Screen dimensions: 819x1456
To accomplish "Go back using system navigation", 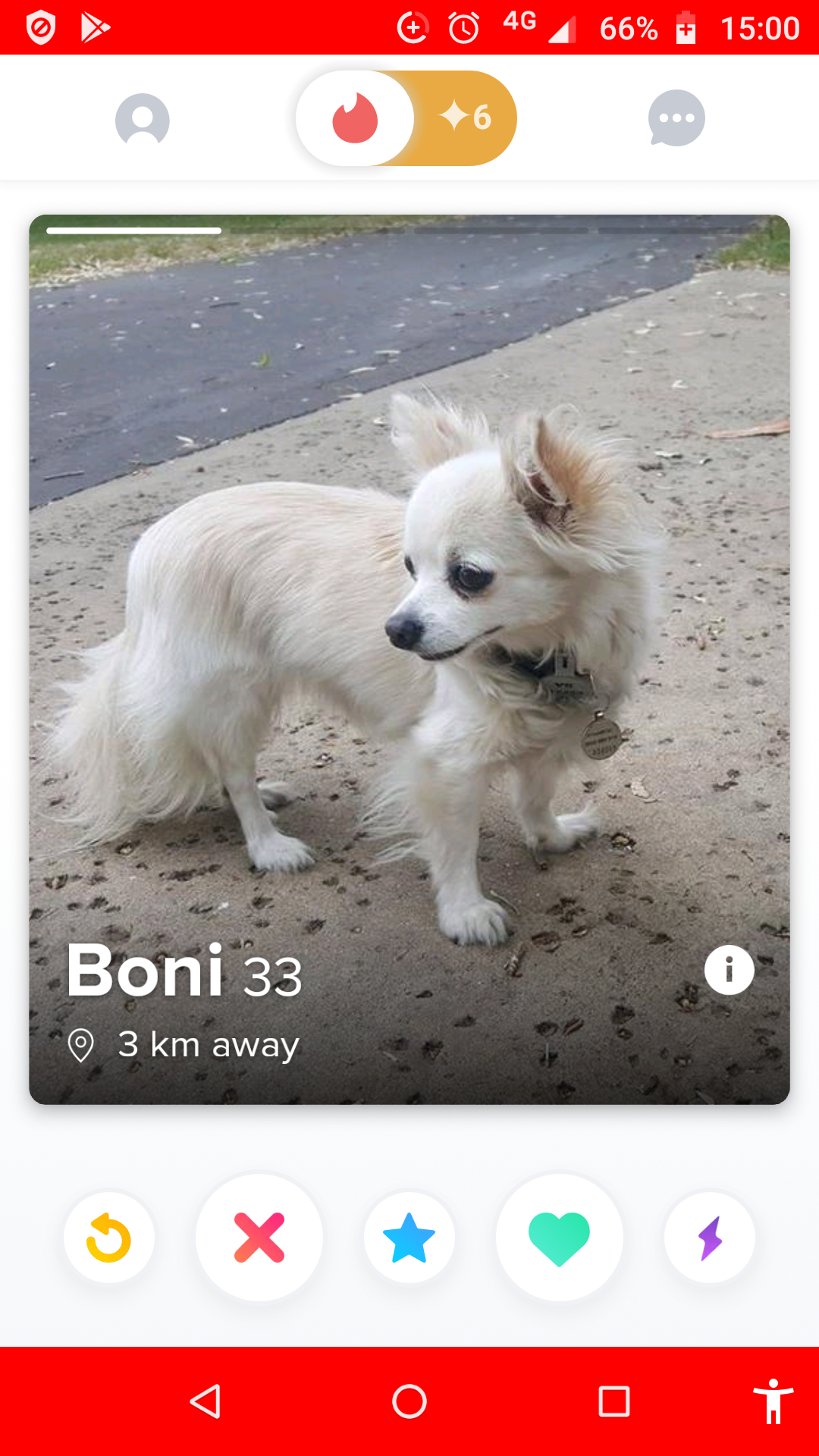I will (205, 1401).
